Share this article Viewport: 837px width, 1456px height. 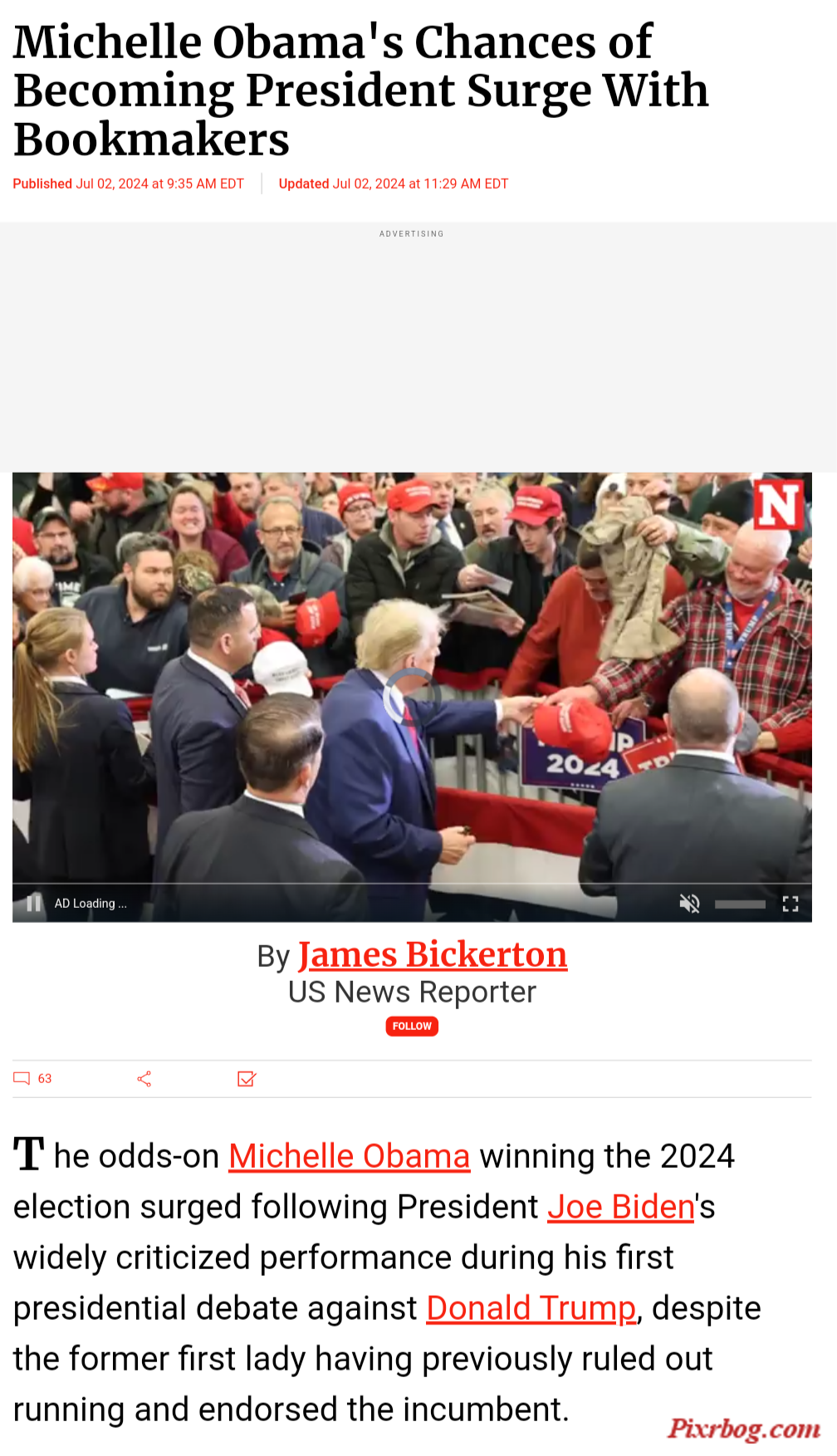tap(144, 1078)
